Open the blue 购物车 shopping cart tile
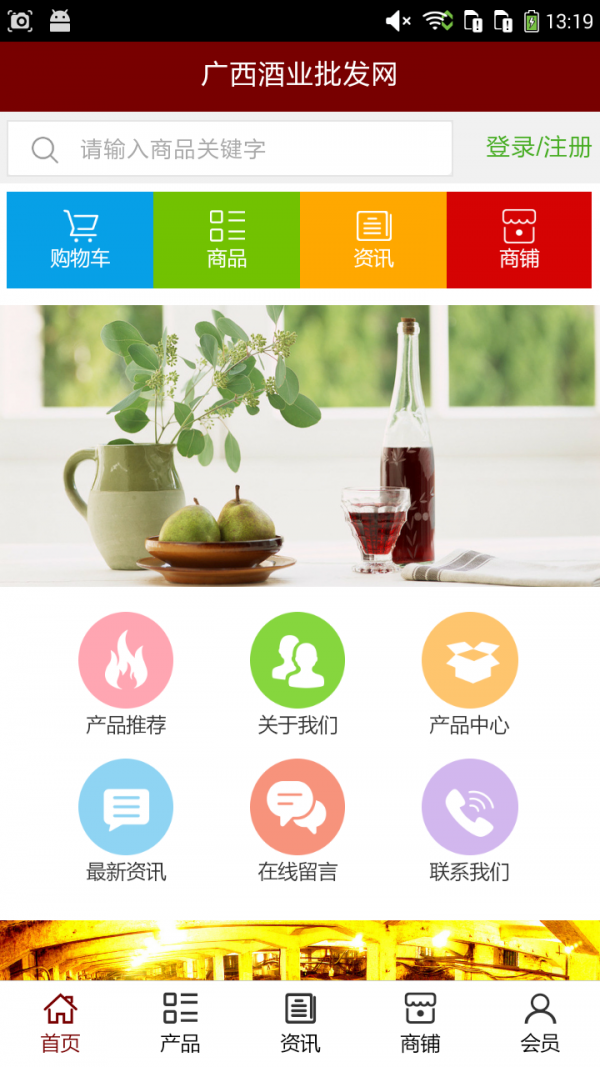 pyautogui.click(x=80, y=240)
